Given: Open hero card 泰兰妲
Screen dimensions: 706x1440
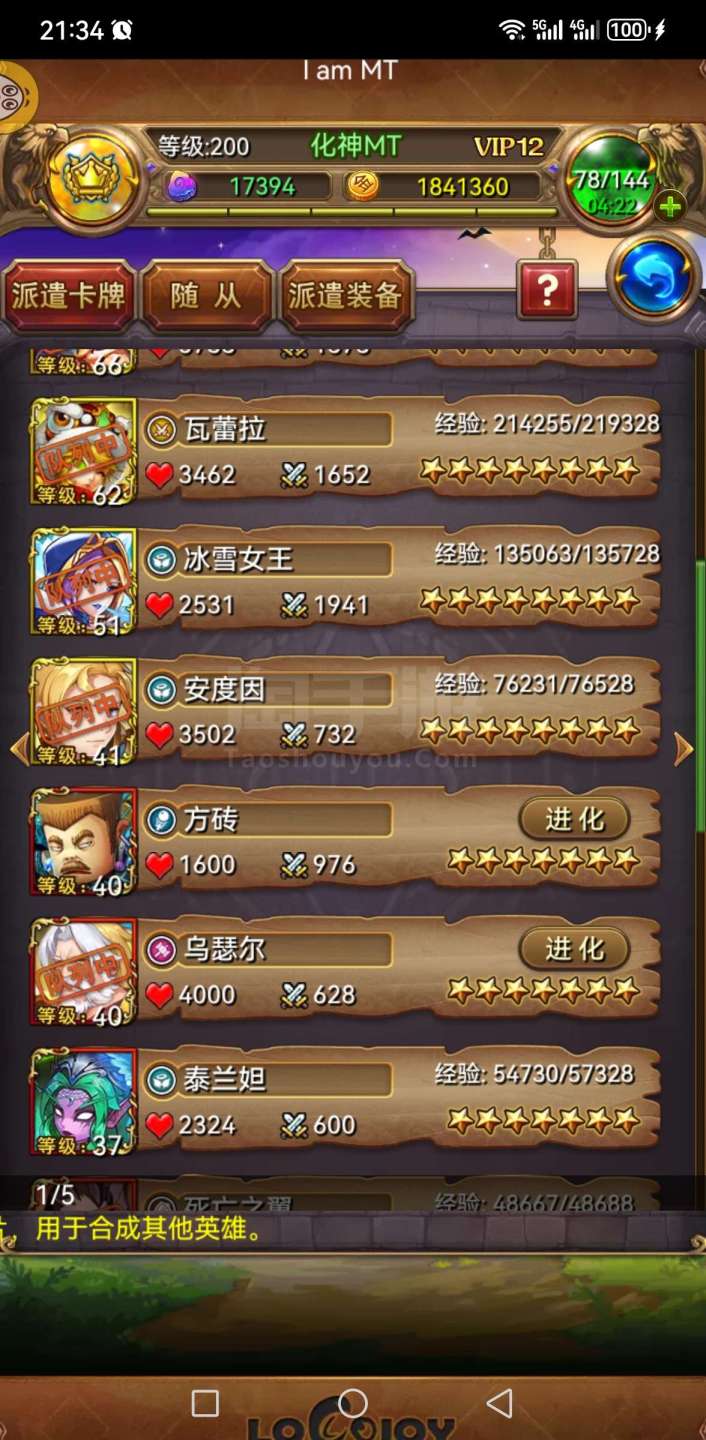Looking at the screenshot, I should point(84,1102).
